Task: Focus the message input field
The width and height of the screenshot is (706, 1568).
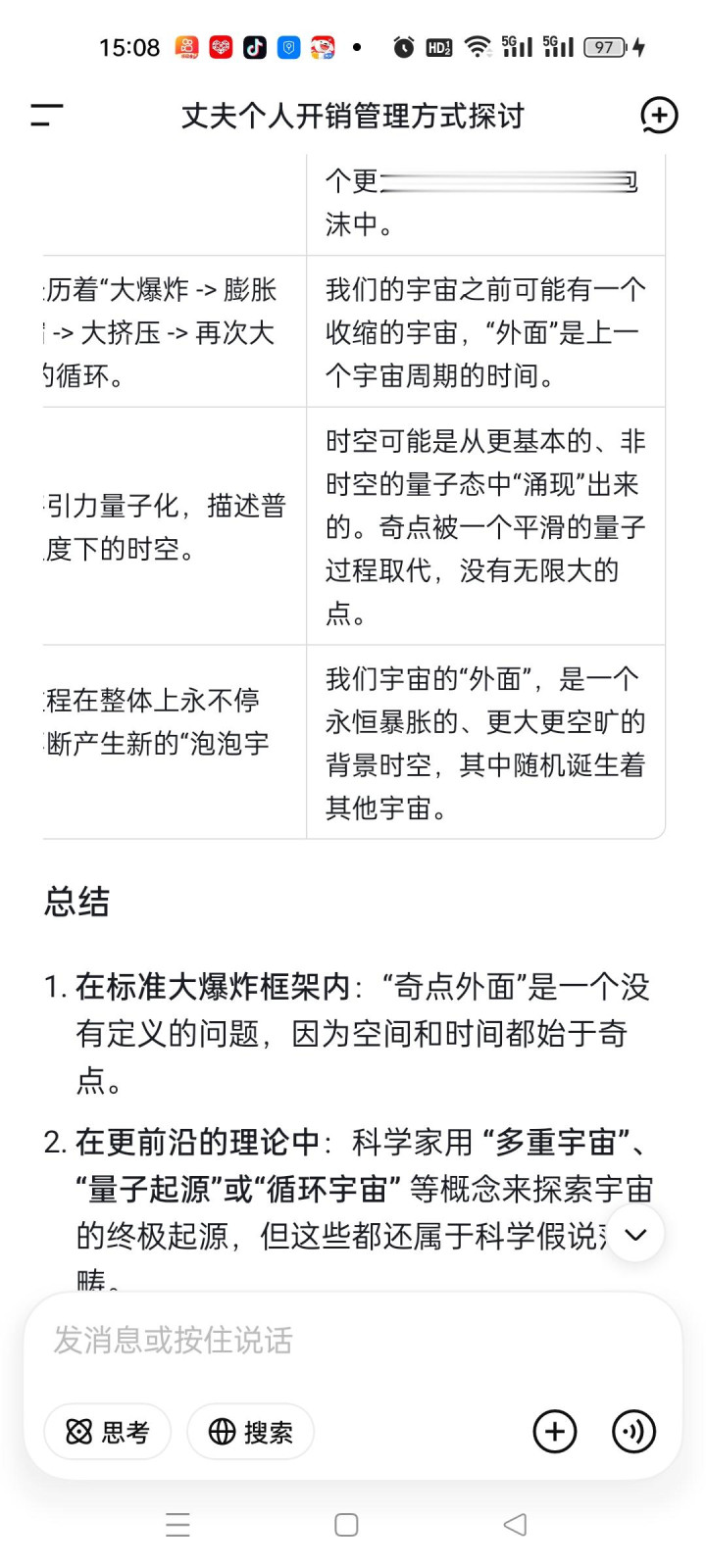Action: [353, 1340]
